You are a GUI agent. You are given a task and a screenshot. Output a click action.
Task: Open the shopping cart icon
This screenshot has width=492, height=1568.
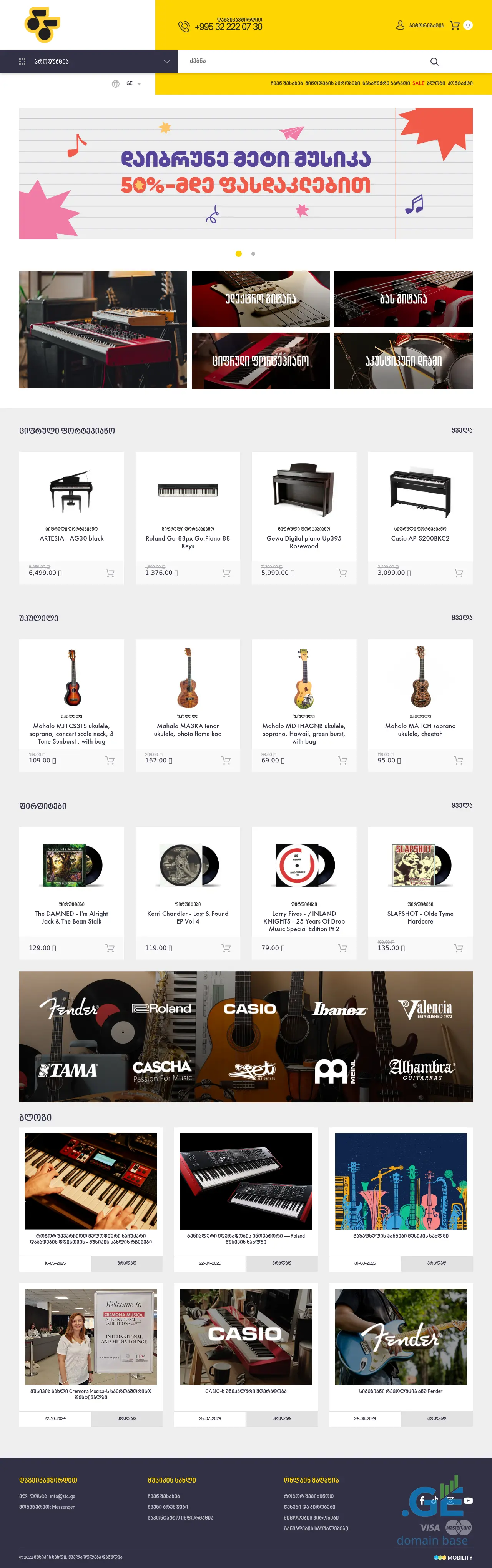(x=454, y=25)
